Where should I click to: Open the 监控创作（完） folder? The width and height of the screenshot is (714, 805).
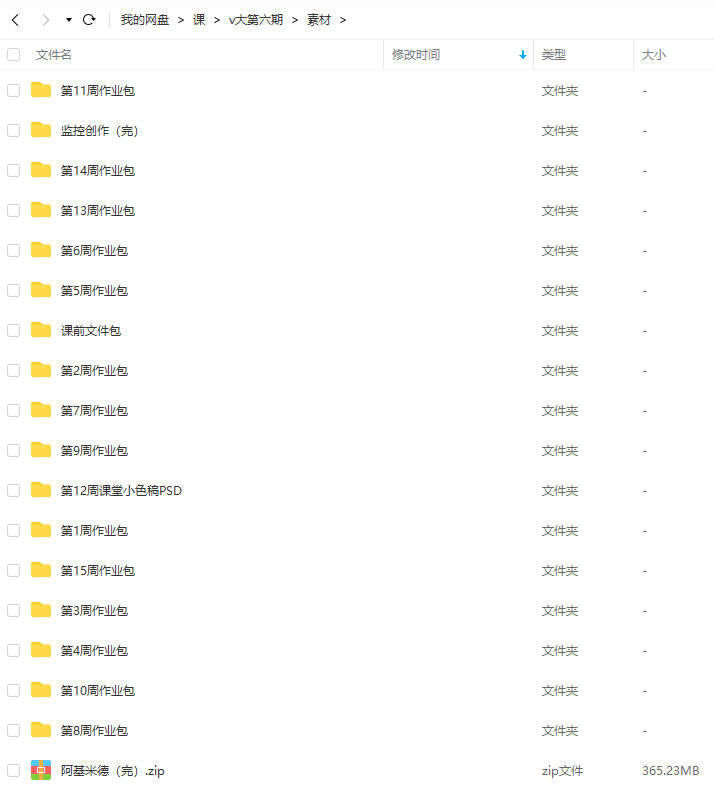(x=98, y=131)
